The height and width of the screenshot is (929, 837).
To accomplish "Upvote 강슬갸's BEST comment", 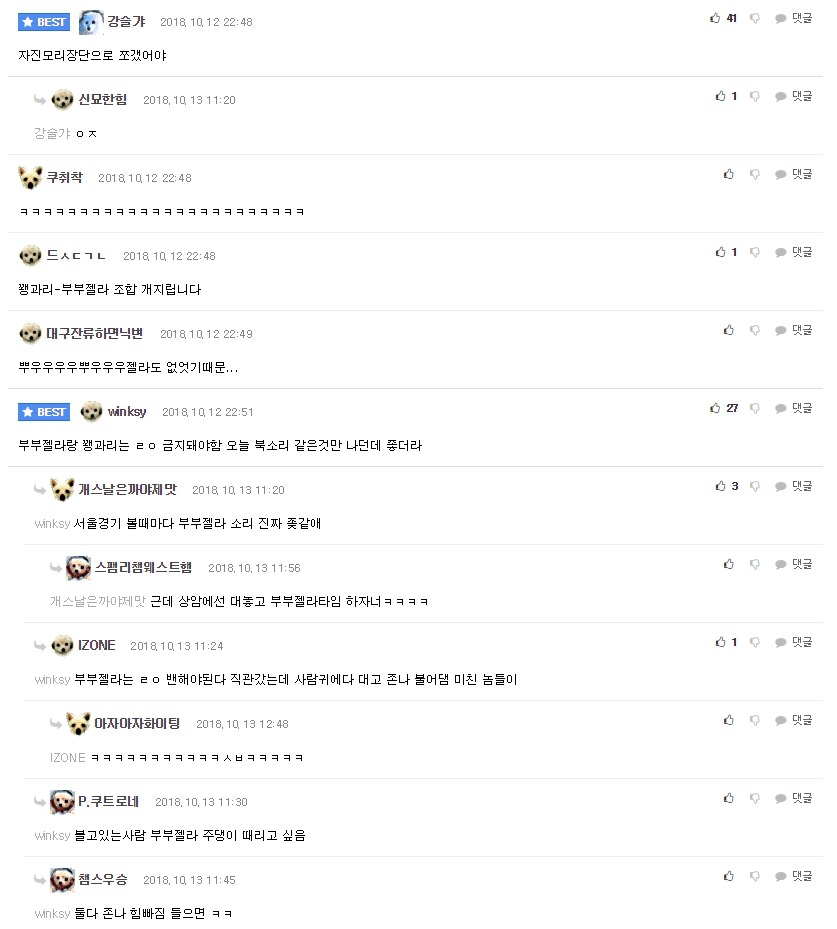I will point(713,17).
